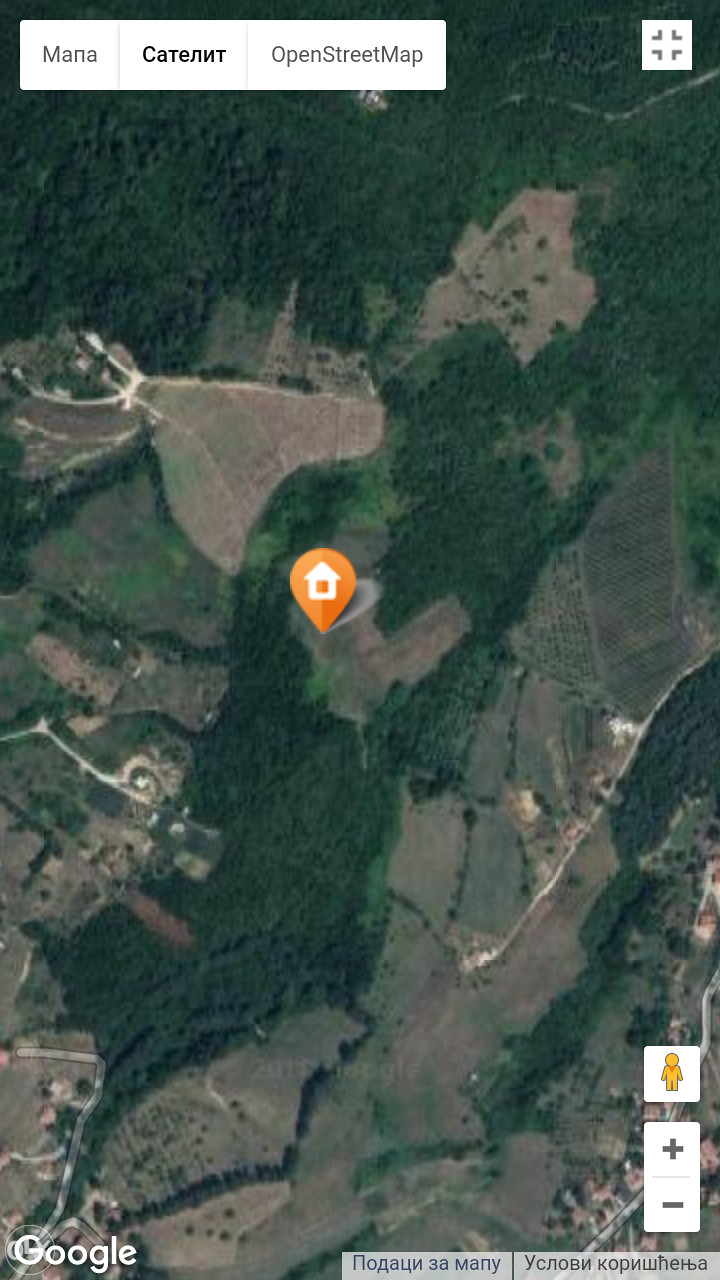Switch to the Мапа map view
The width and height of the screenshot is (720, 1280).
(70, 55)
